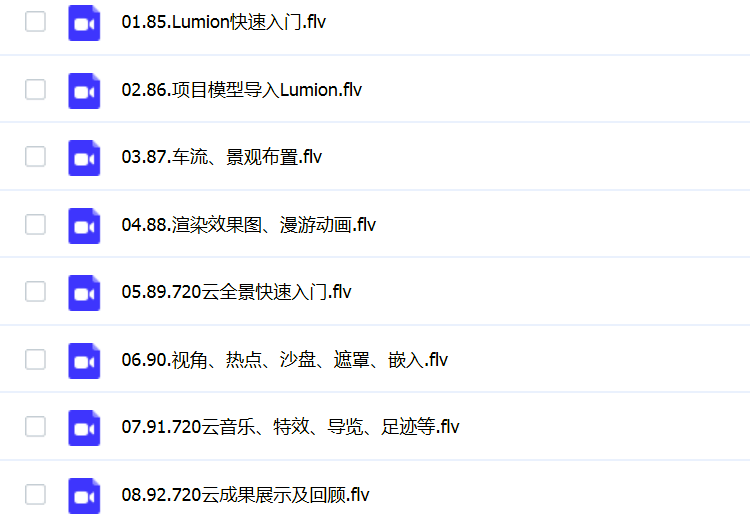Screen dimensions: 750x520
Task: Check the box for 03.87.车流、景观布置.flv
Action: click(36, 157)
